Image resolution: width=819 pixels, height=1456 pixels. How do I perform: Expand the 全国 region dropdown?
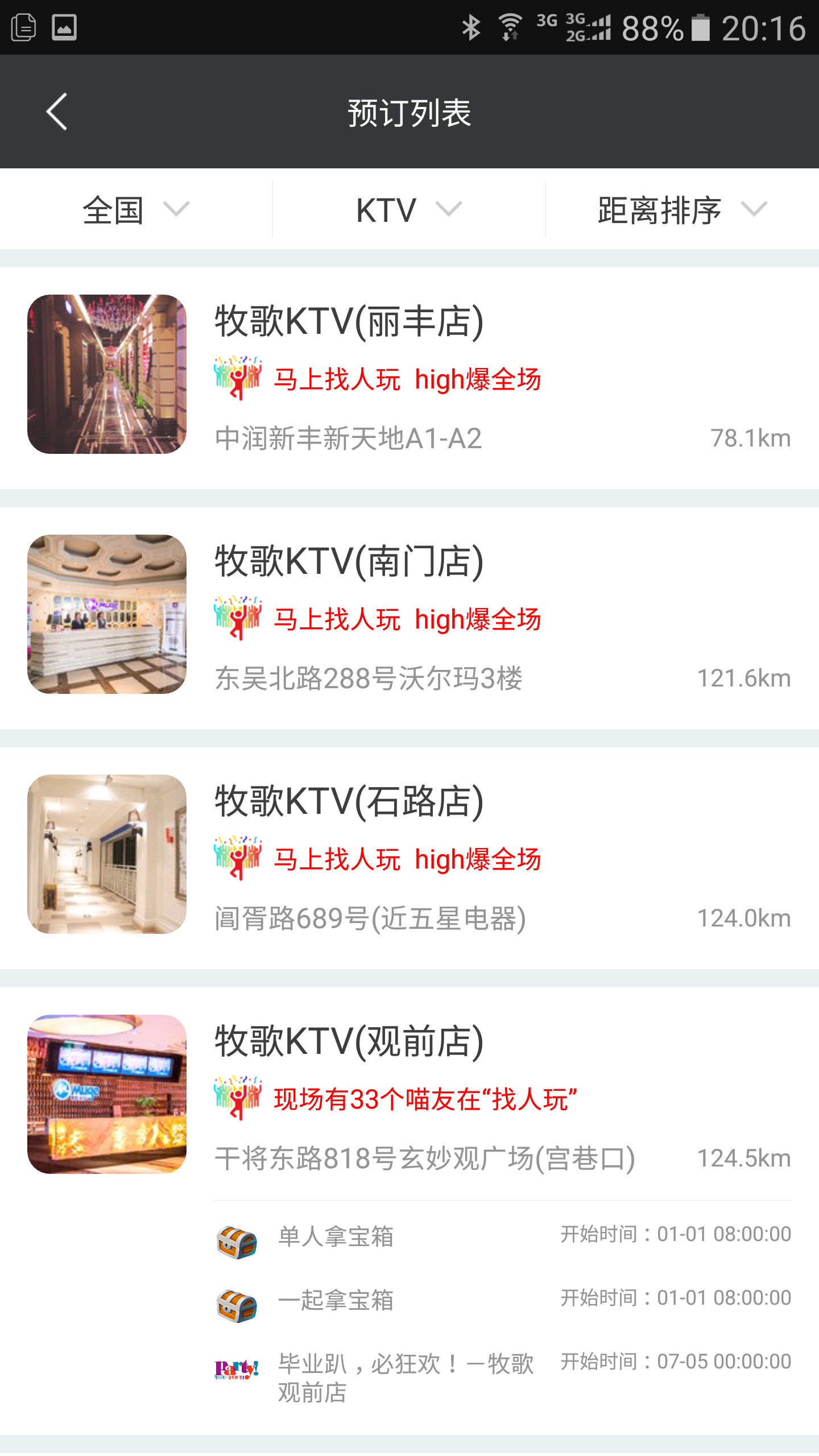pos(135,210)
